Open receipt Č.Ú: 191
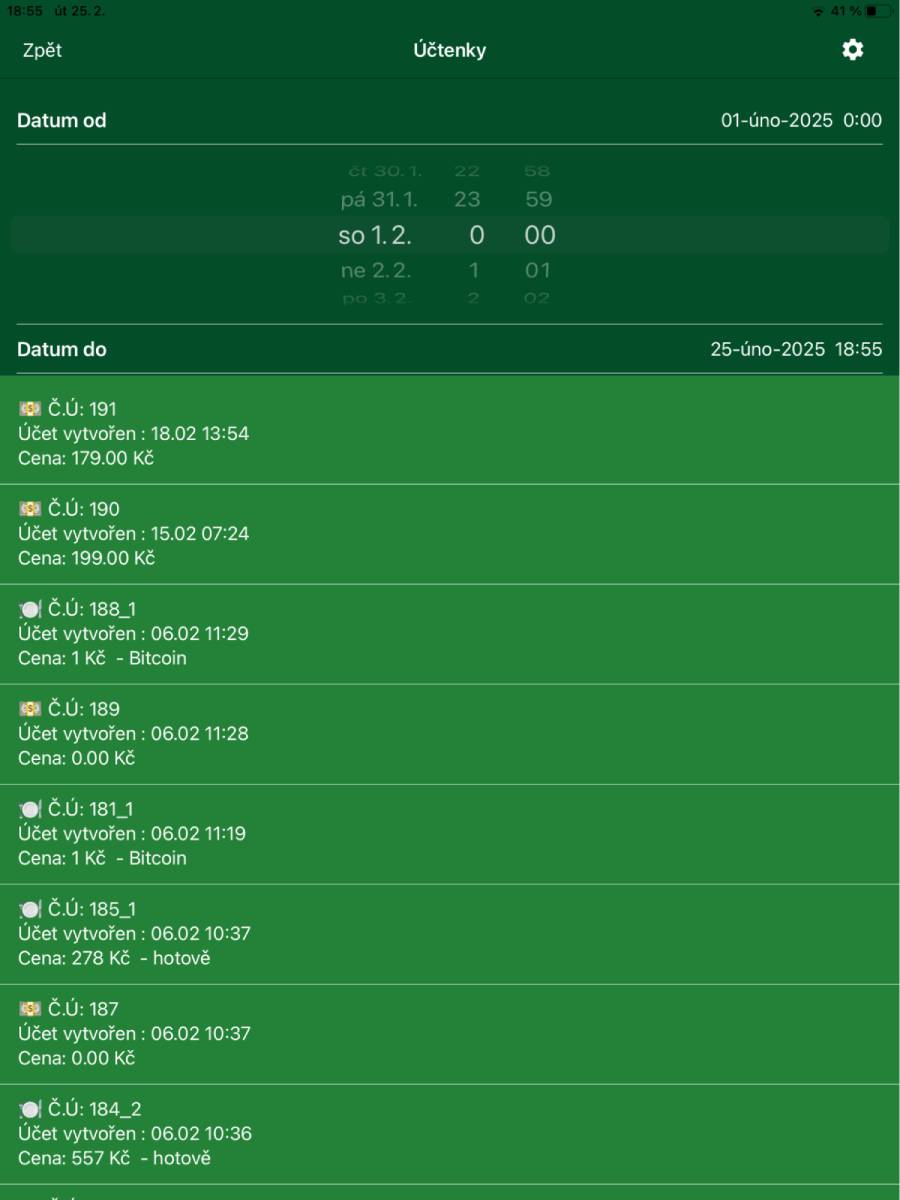Image resolution: width=900 pixels, height=1200 pixels. (450, 433)
